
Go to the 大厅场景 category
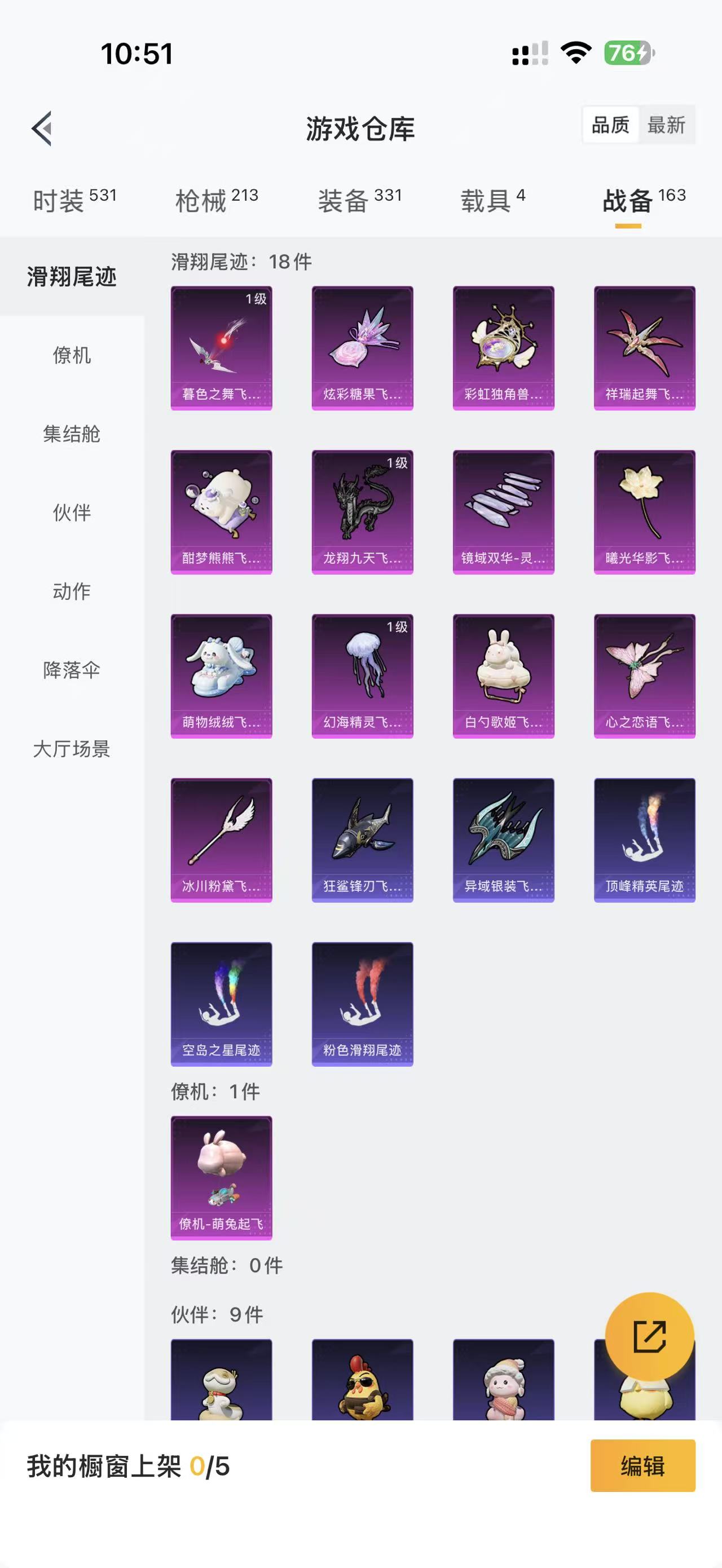72,749
